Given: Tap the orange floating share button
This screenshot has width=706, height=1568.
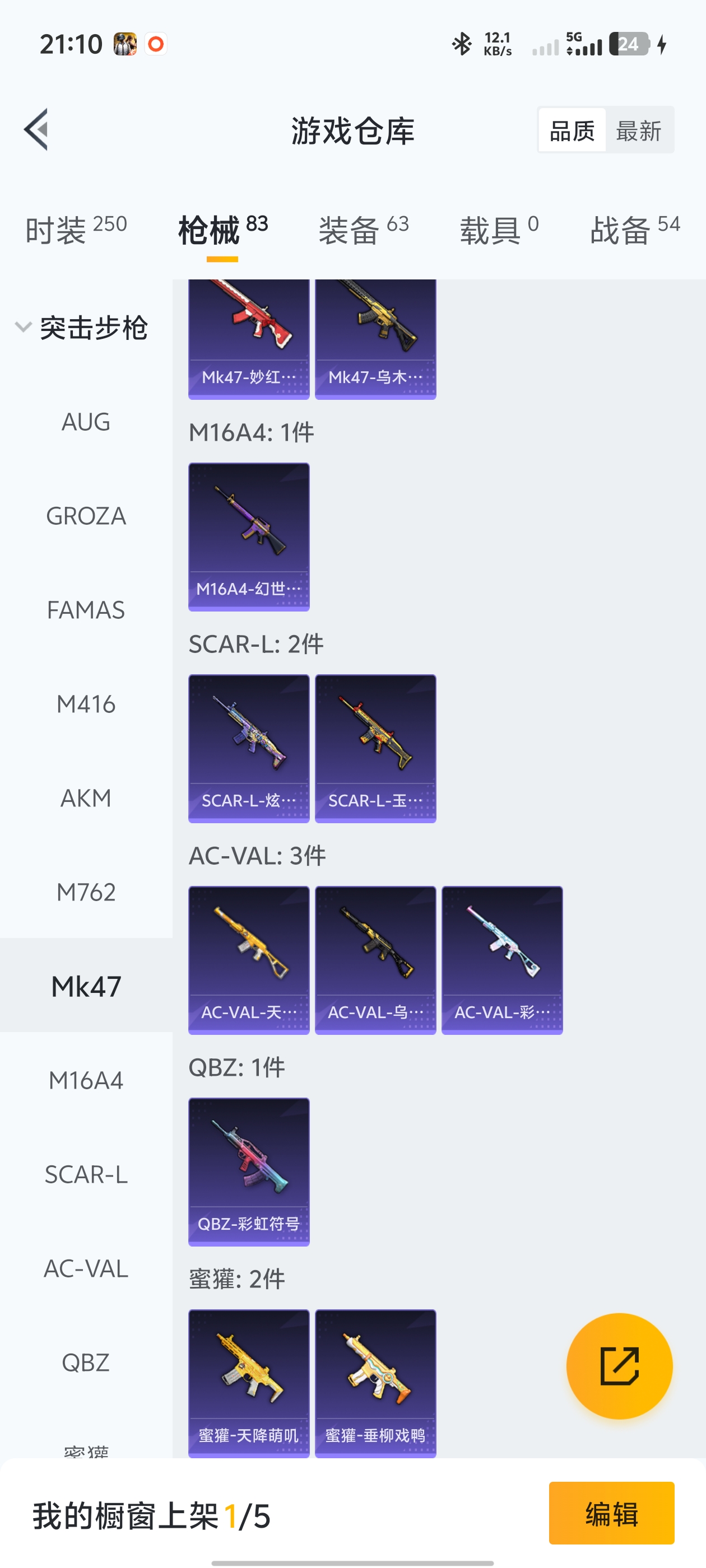Looking at the screenshot, I should coord(619,1366).
